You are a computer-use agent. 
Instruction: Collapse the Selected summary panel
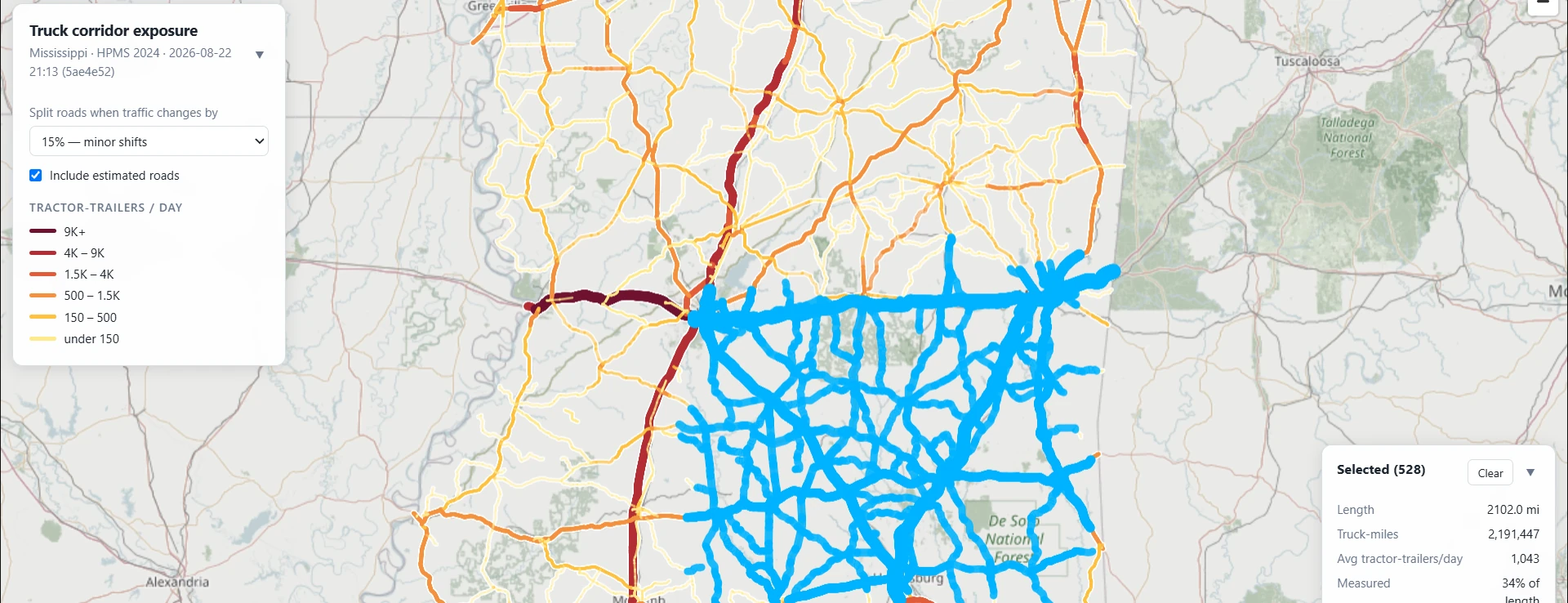(x=1530, y=472)
